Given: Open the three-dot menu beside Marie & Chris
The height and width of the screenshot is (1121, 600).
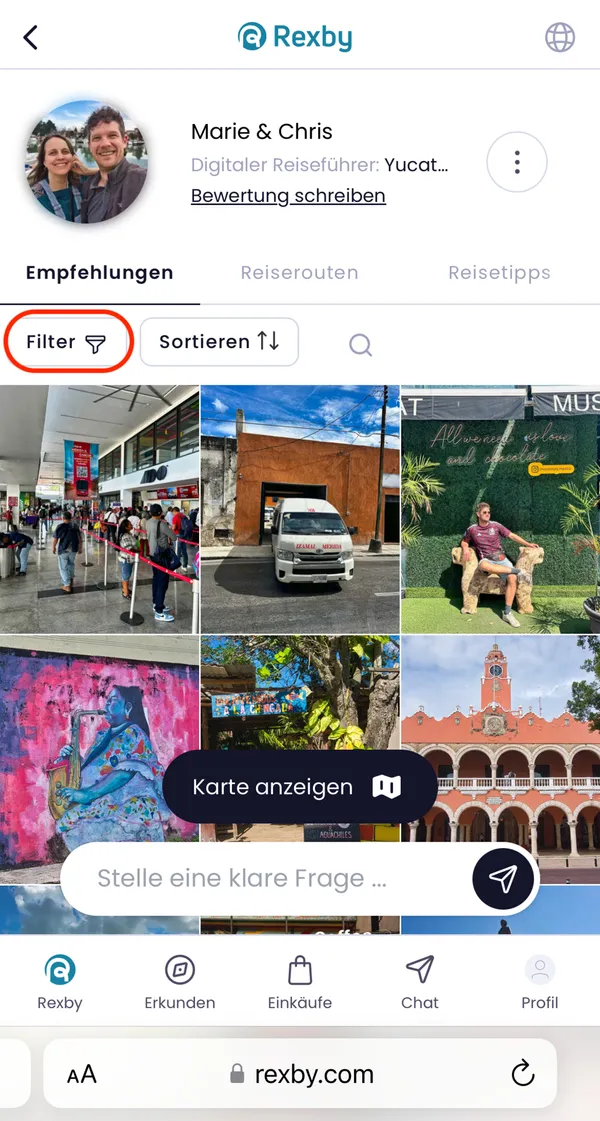Looking at the screenshot, I should [516, 162].
